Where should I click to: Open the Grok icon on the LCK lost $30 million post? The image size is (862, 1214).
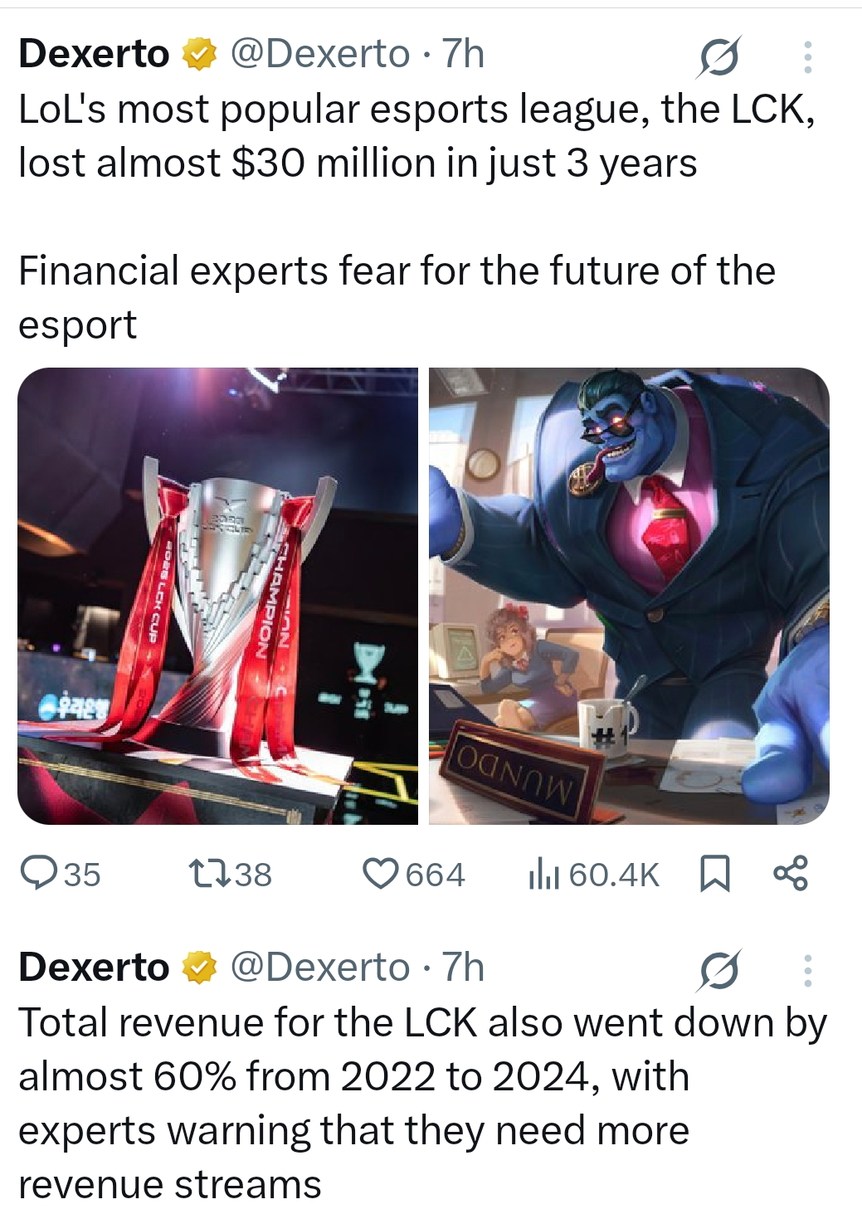(719, 59)
